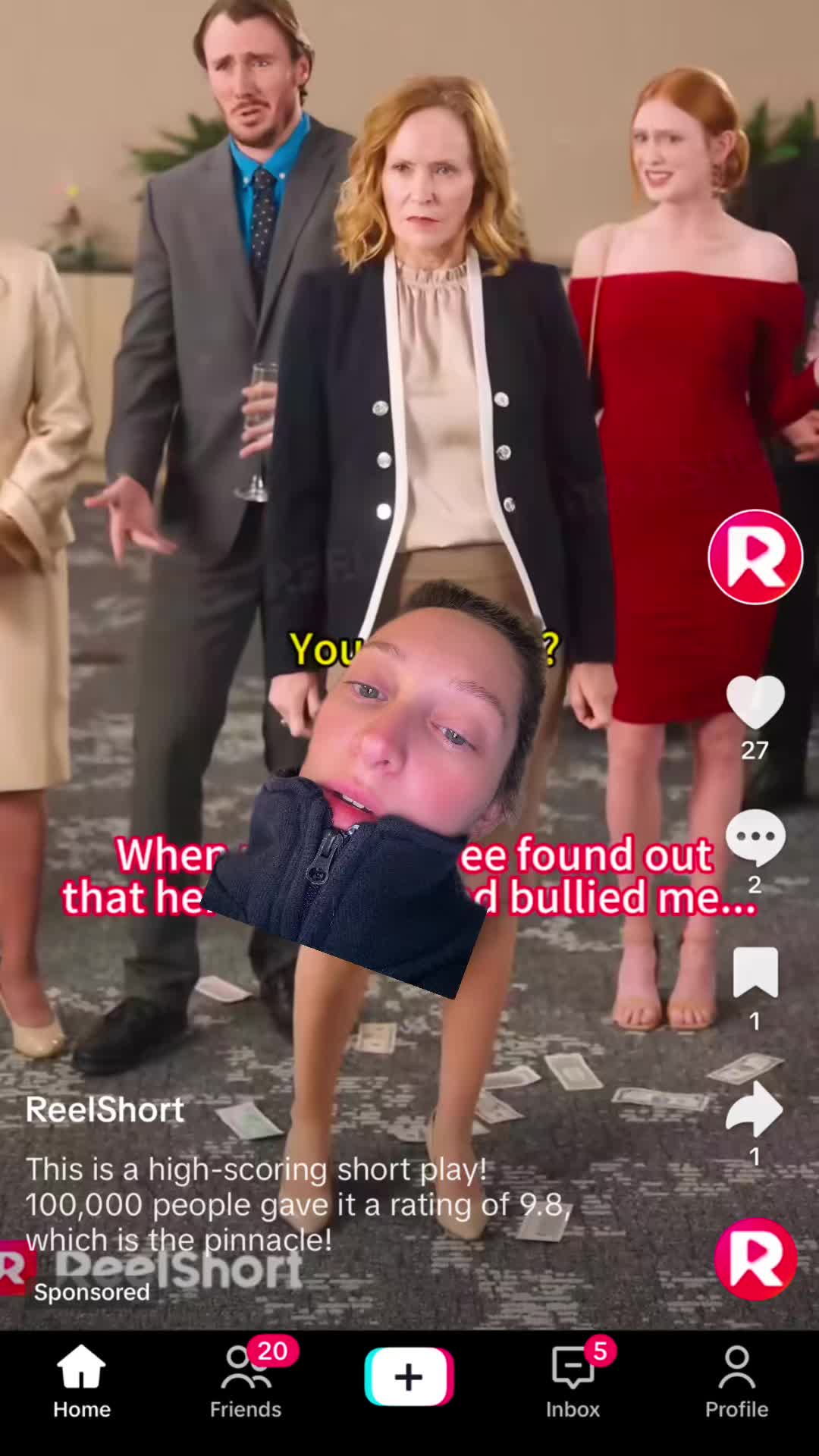This screenshot has height=1456, width=819.
Task: Like the ReelShort video
Action: pos(755,702)
